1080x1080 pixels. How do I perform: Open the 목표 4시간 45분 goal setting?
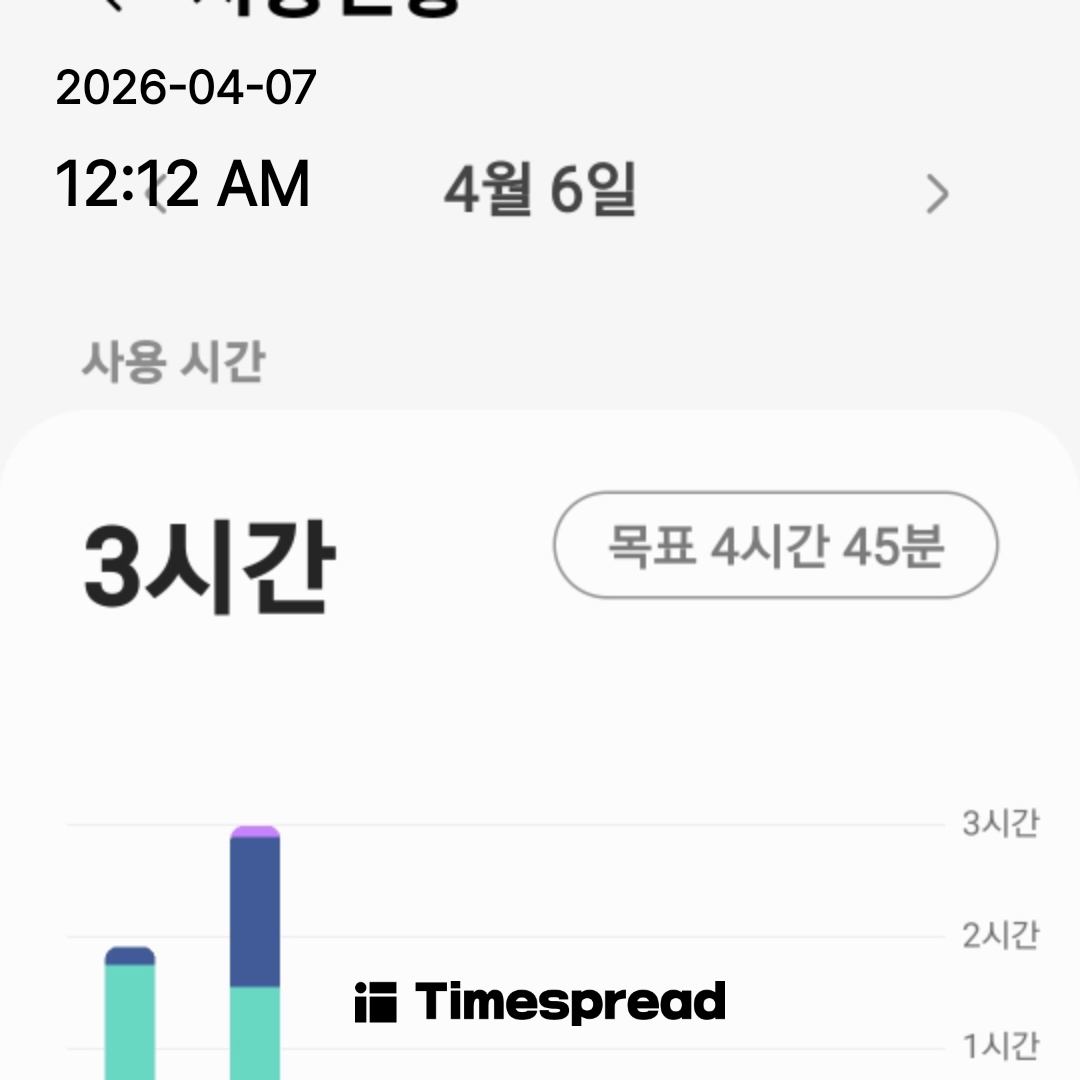click(x=775, y=546)
